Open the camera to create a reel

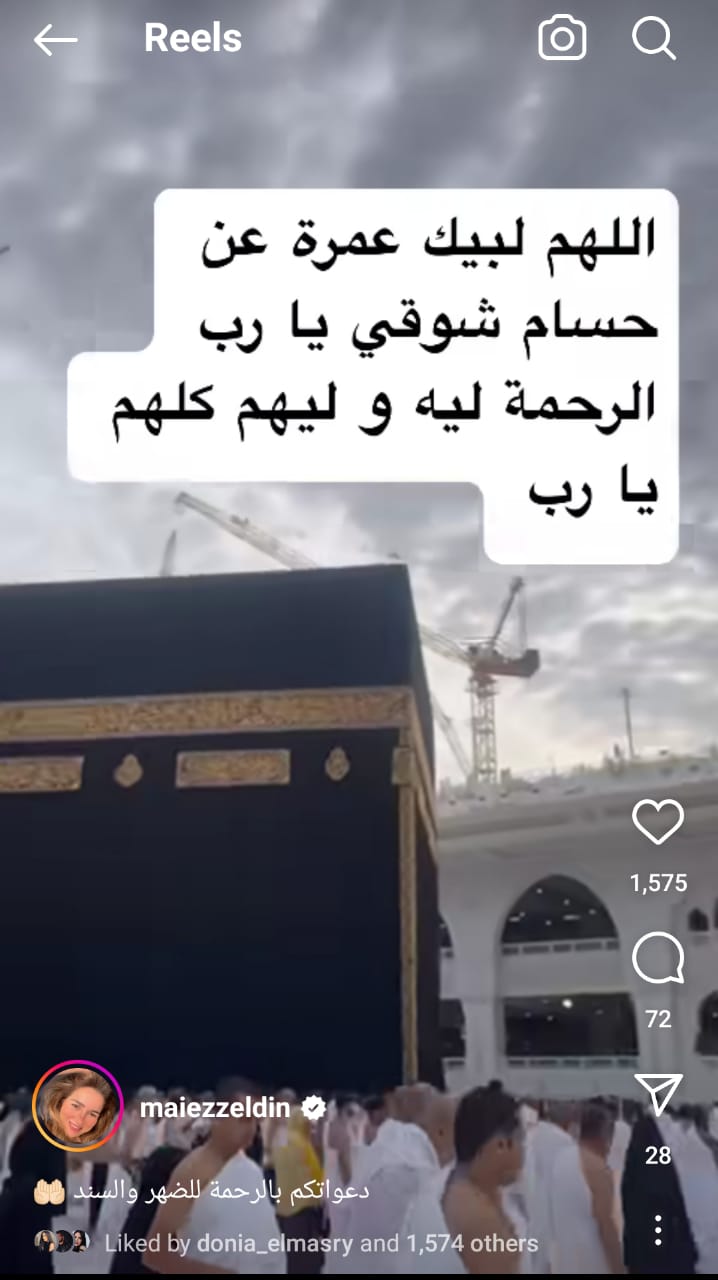(x=561, y=39)
